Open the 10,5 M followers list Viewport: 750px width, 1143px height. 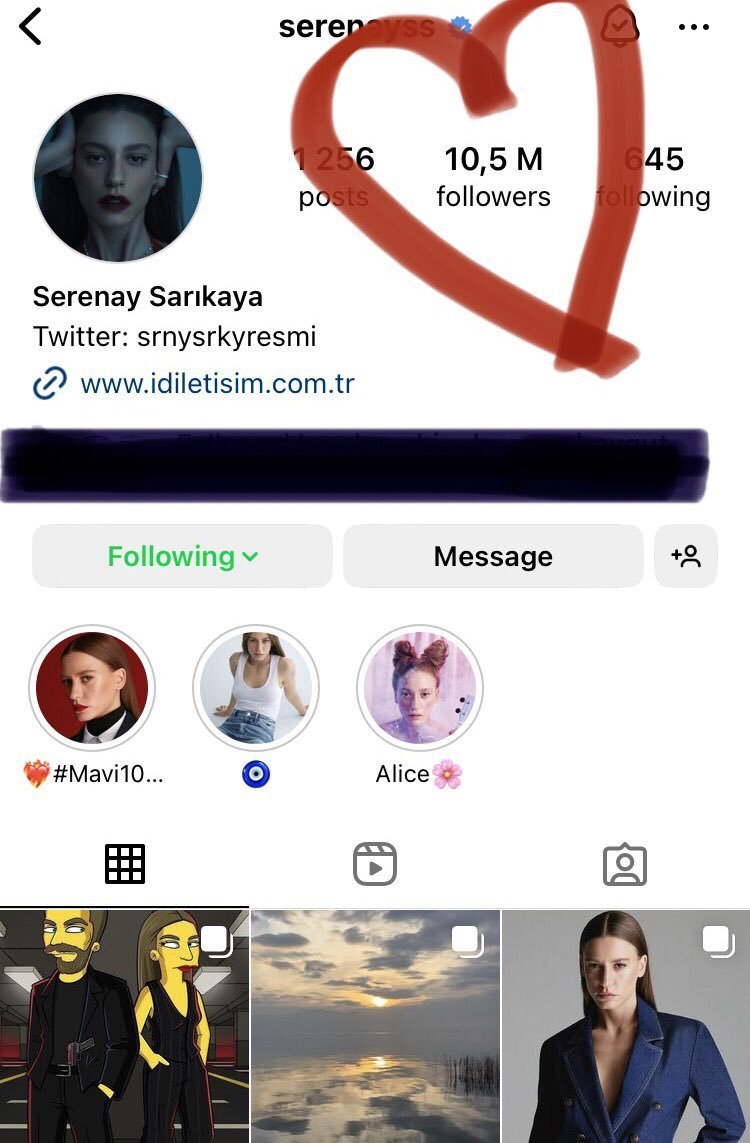[493, 177]
